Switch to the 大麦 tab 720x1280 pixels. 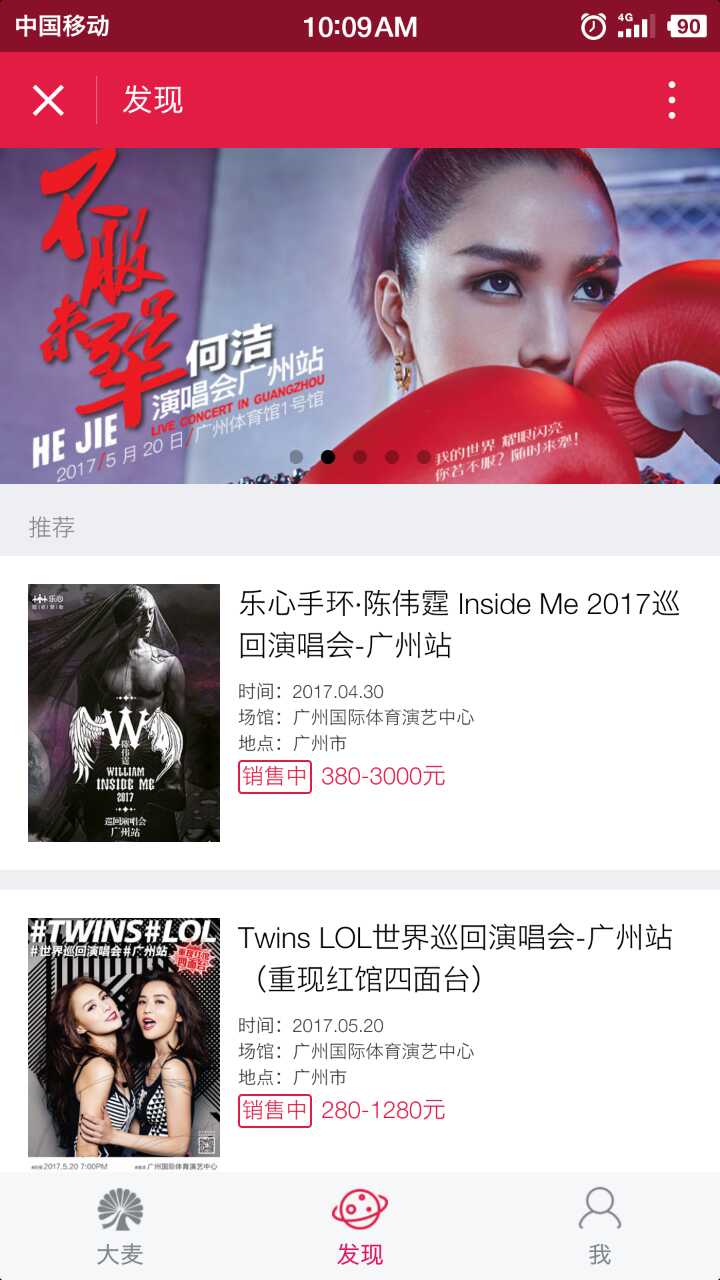point(120,1227)
